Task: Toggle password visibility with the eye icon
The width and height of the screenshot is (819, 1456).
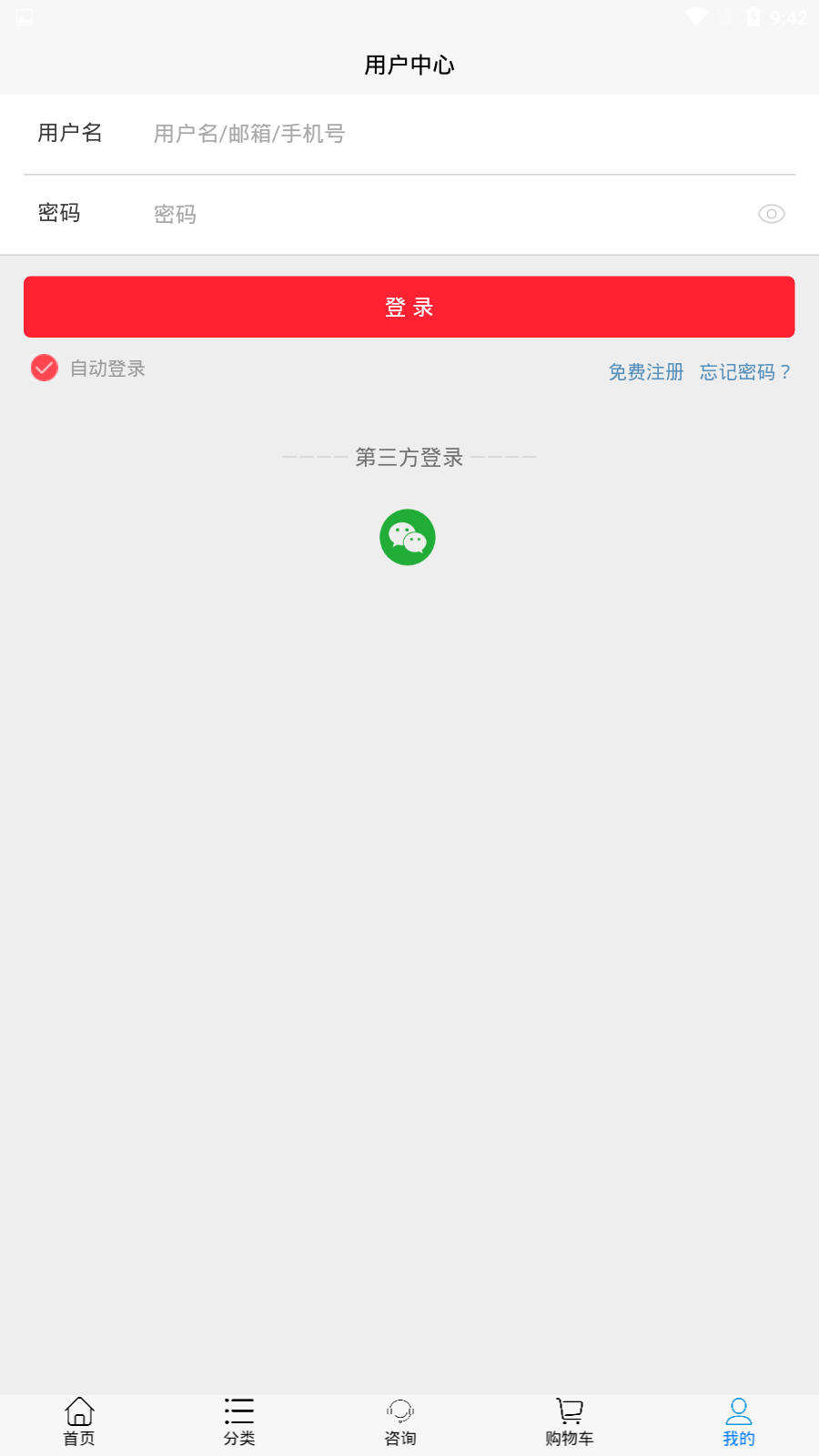Action: (x=771, y=214)
